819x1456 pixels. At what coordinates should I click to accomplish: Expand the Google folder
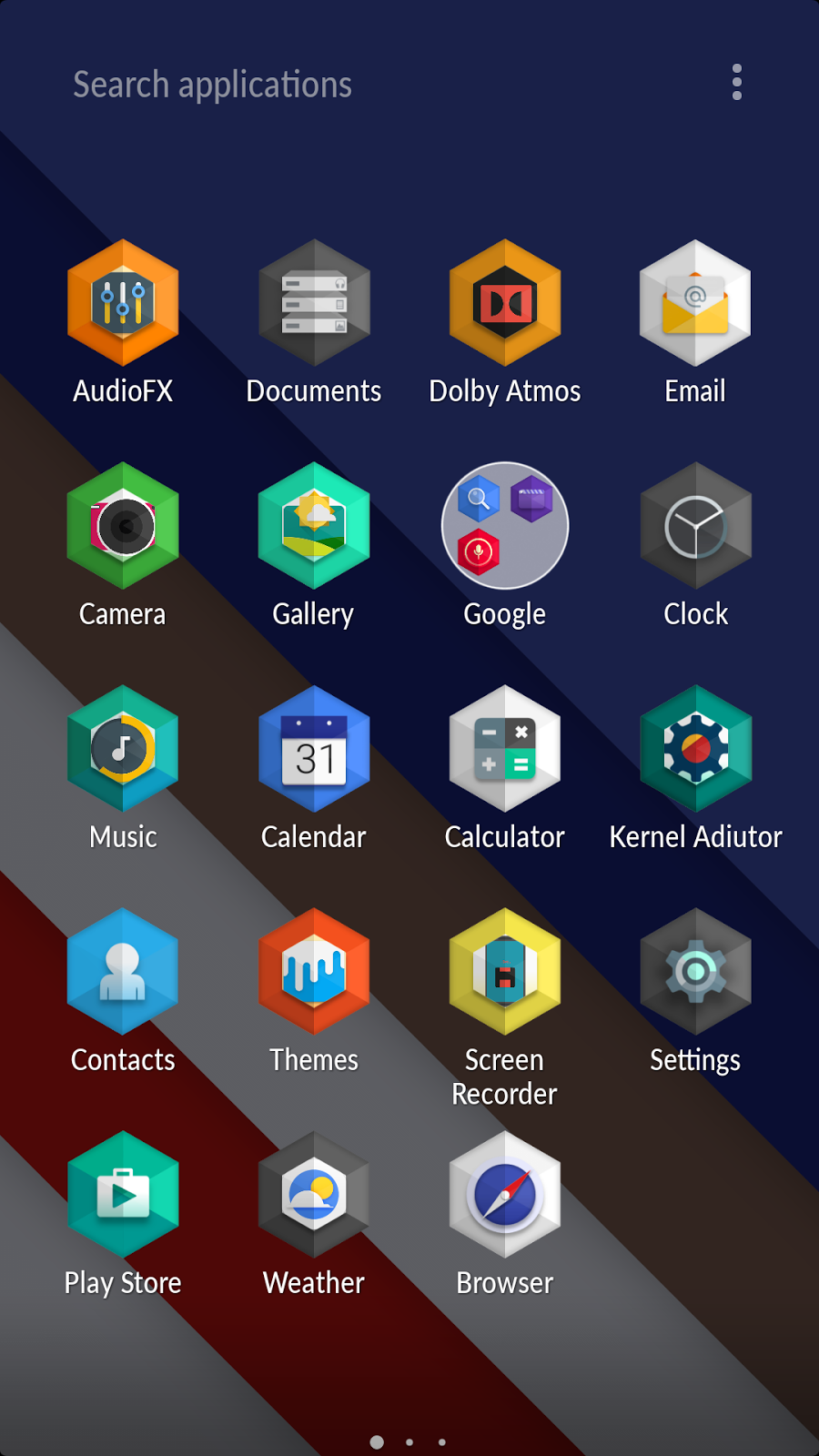click(x=505, y=526)
